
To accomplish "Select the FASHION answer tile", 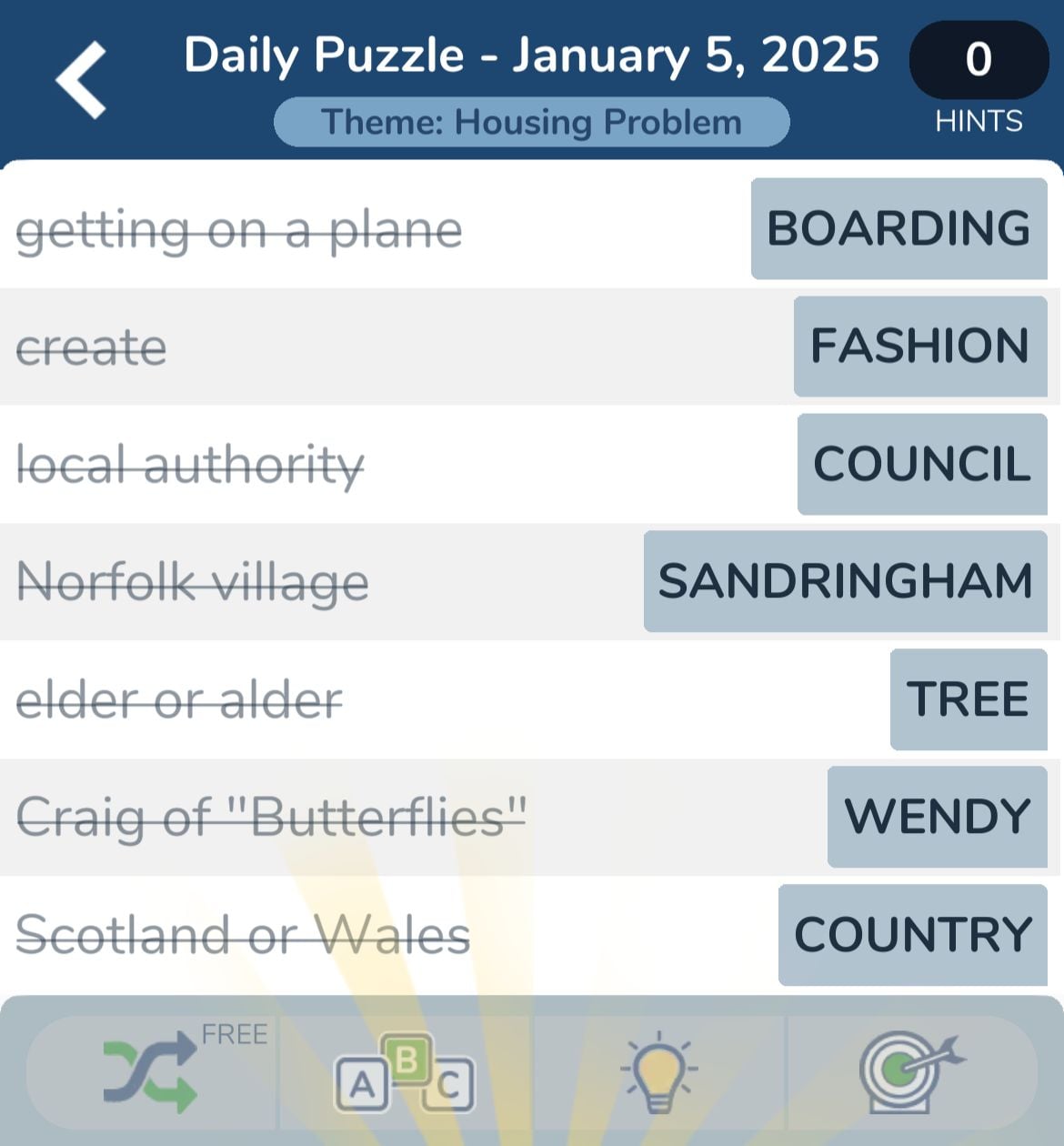I will pos(919,347).
